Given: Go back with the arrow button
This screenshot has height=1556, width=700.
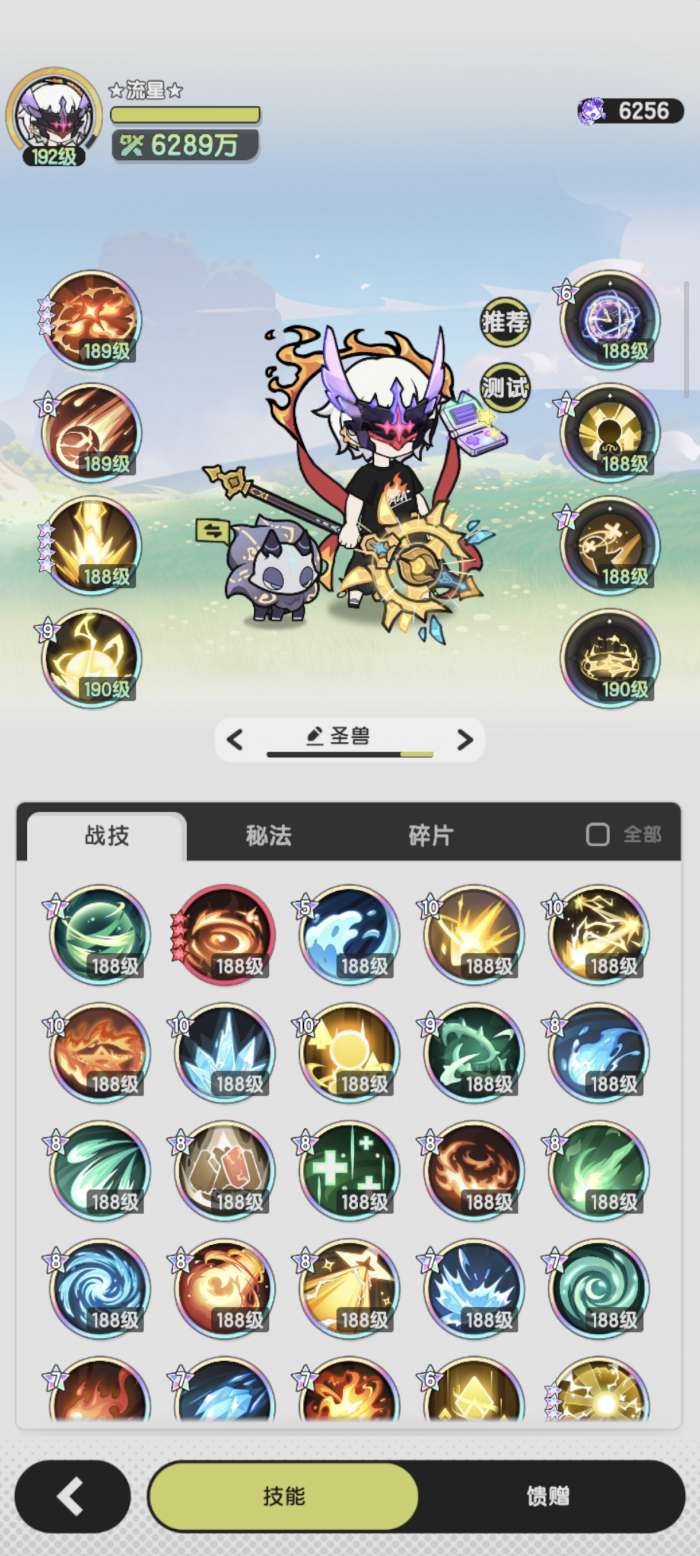Looking at the screenshot, I should click(x=72, y=1496).
